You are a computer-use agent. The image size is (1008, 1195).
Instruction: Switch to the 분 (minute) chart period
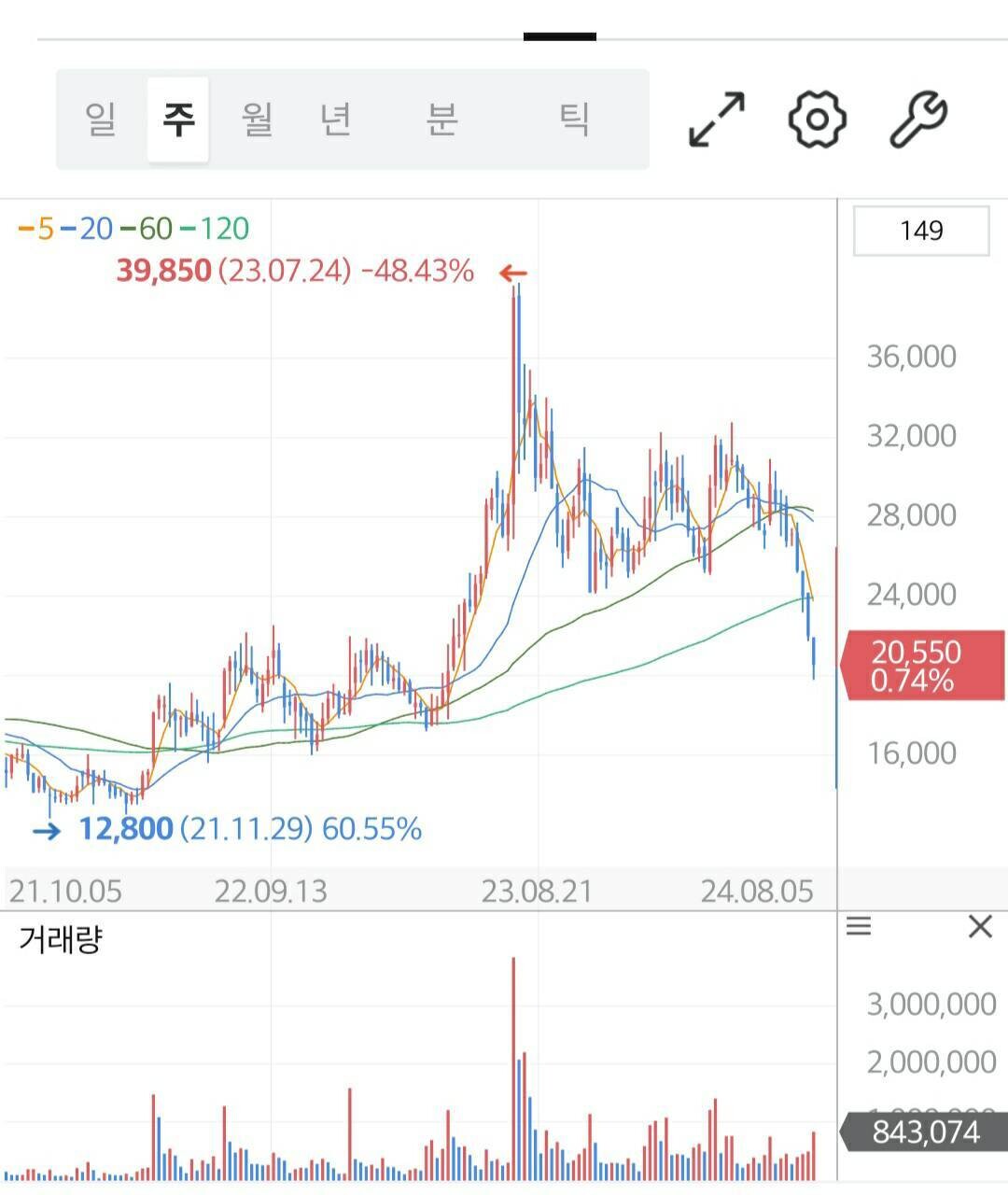[x=441, y=119]
